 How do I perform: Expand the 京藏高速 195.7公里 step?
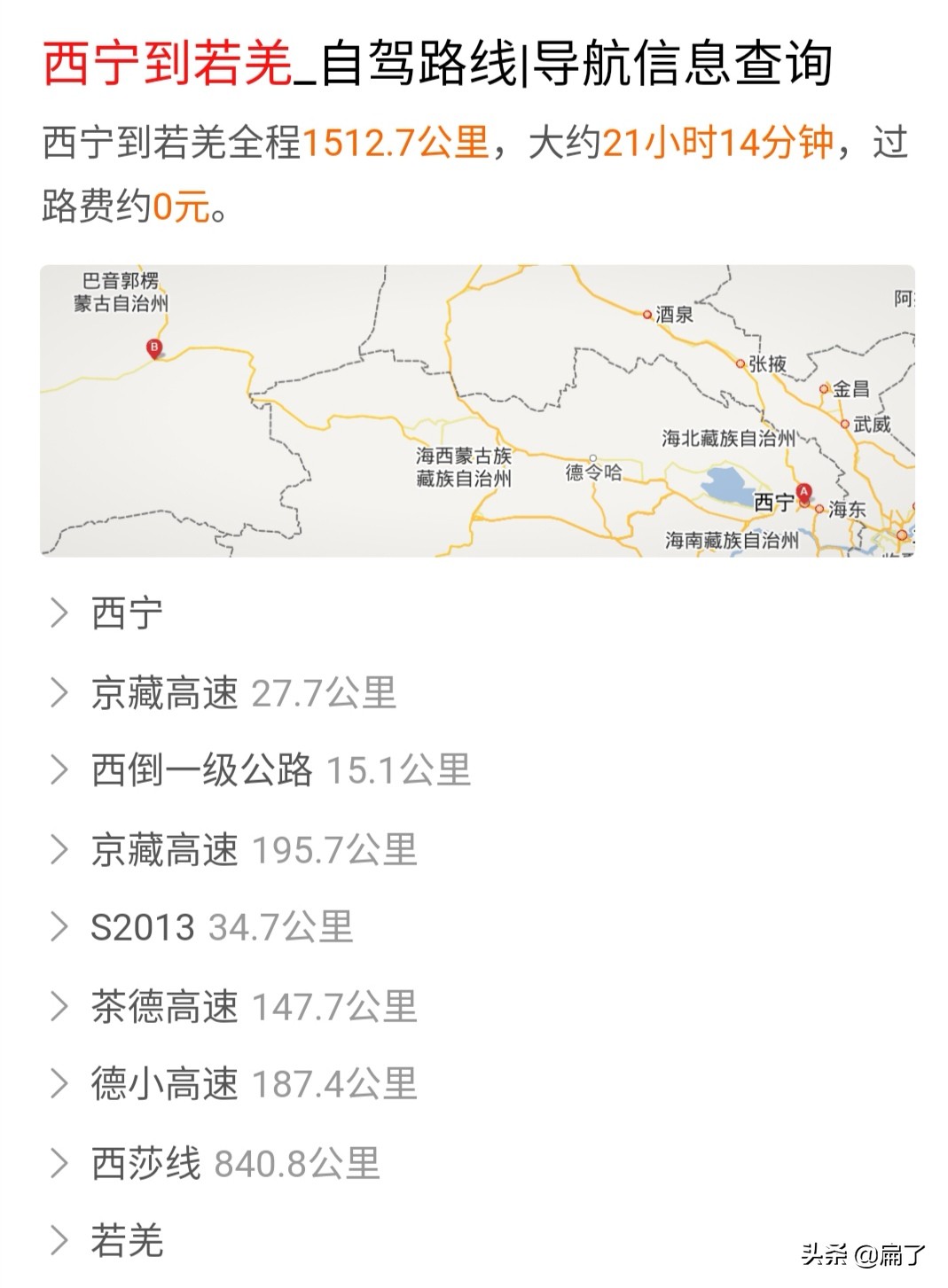pyautogui.click(x=59, y=849)
